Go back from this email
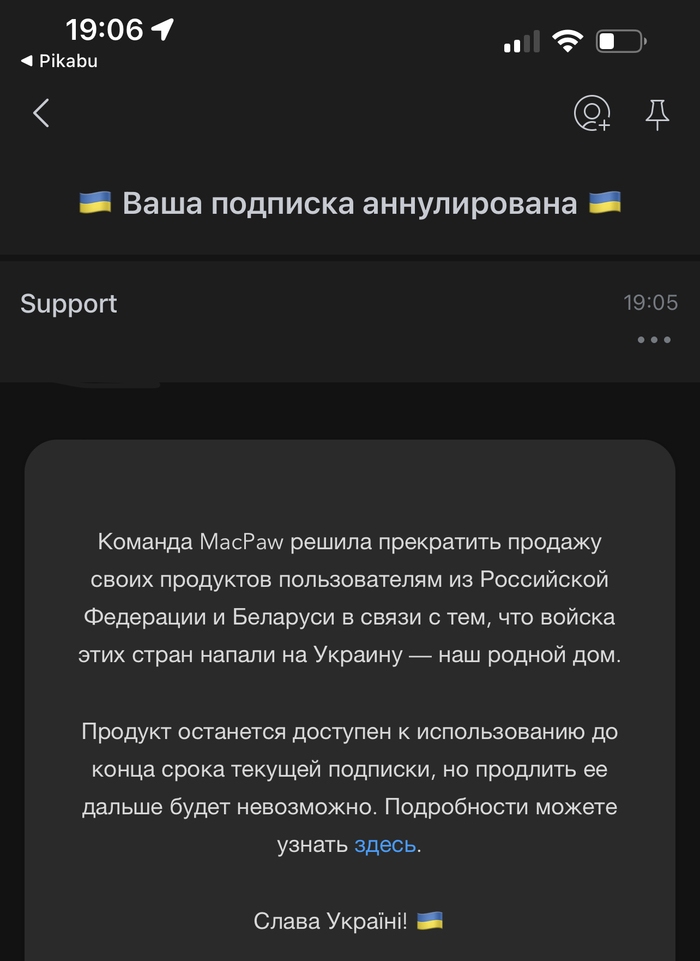The image size is (700, 961). click(41, 113)
